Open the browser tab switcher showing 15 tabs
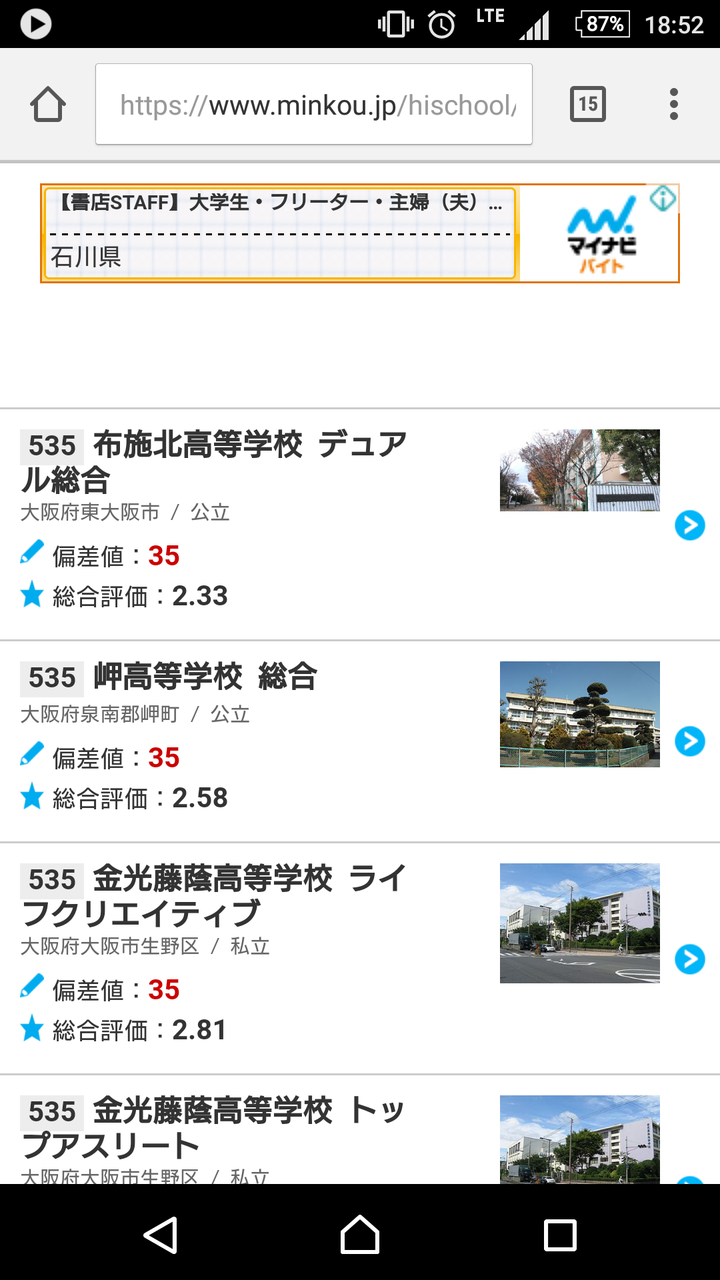The height and width of the screenshot is (1280, 720). [588, 103]
